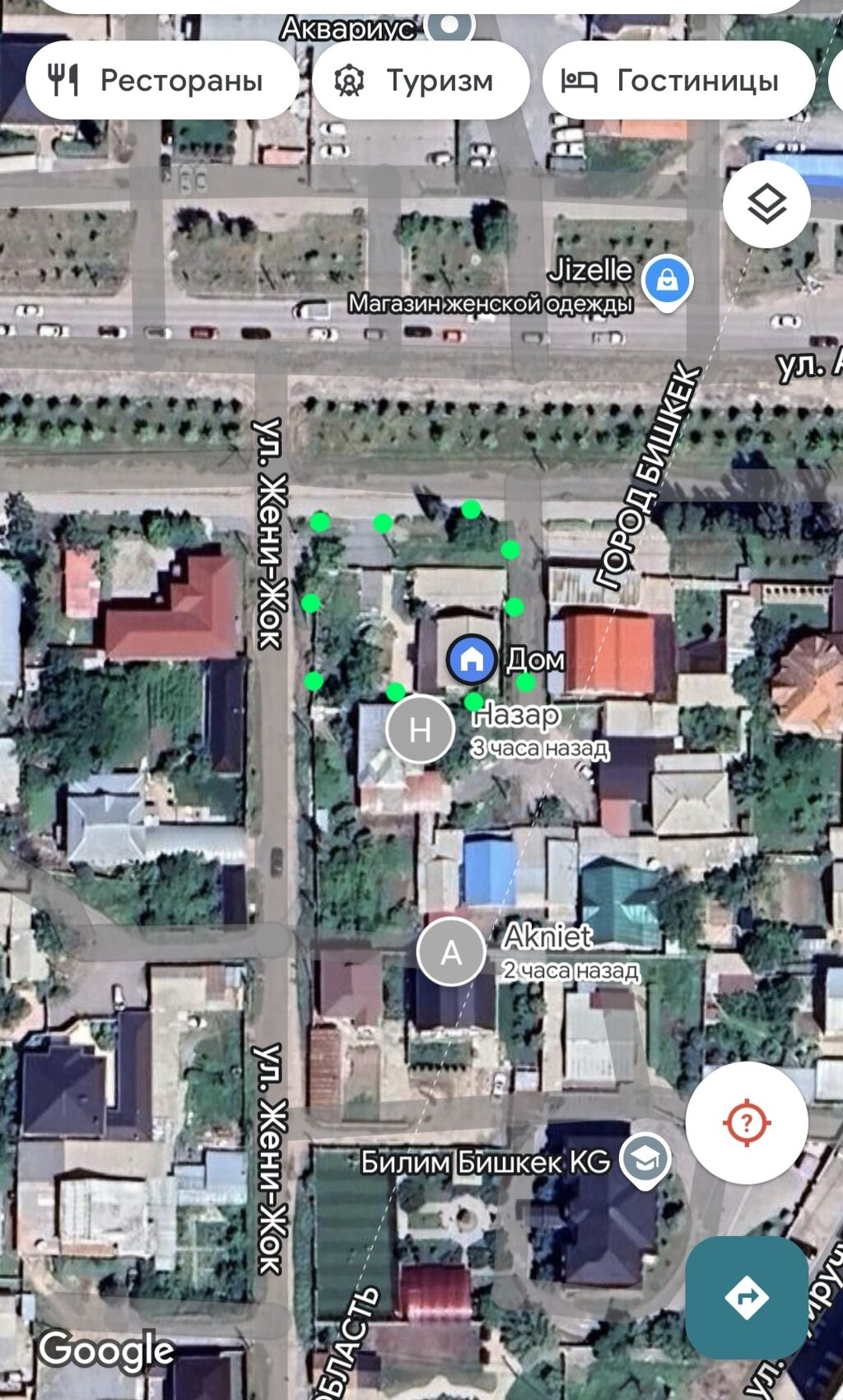View Назар's shared location marker

pos(420,729)
